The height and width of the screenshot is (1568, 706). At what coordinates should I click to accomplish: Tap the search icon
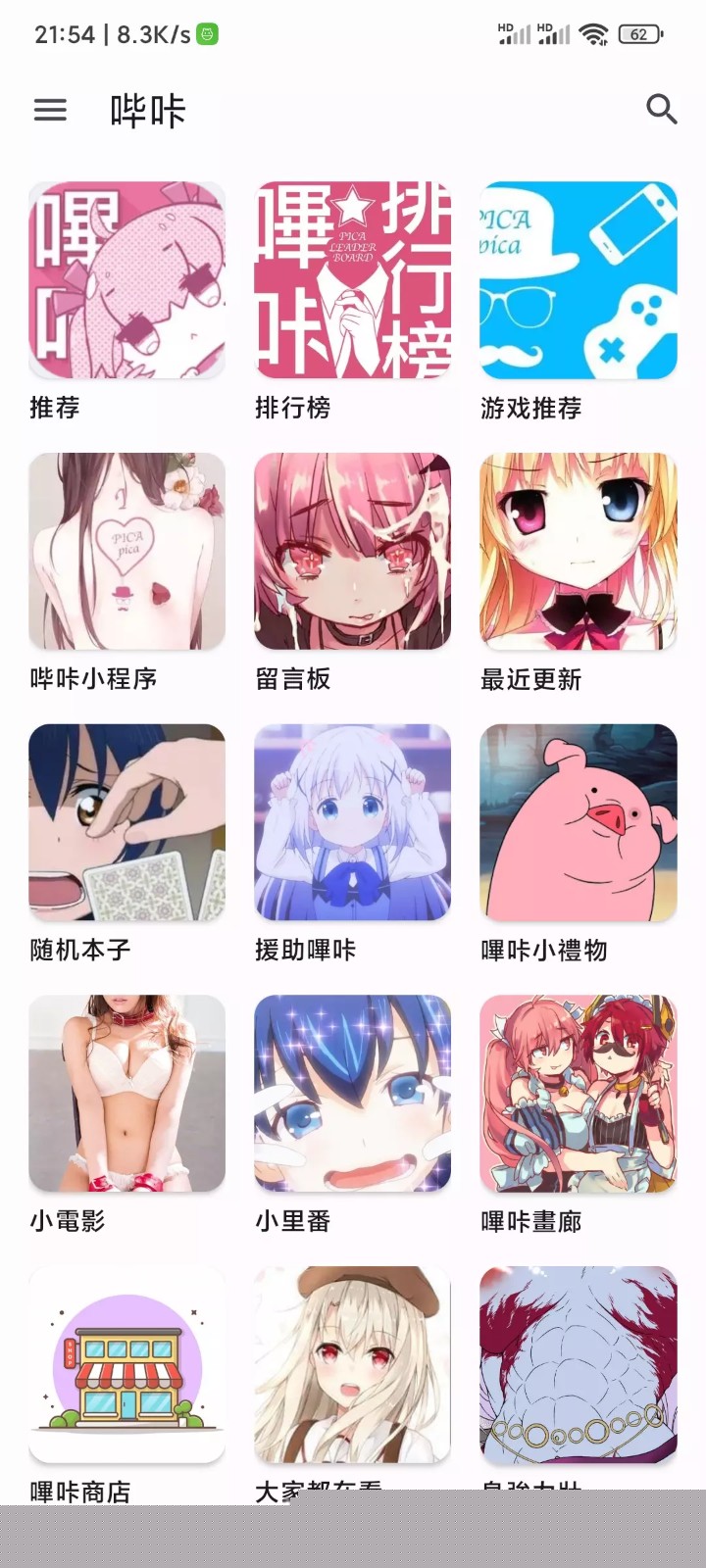tap(662, 111)
